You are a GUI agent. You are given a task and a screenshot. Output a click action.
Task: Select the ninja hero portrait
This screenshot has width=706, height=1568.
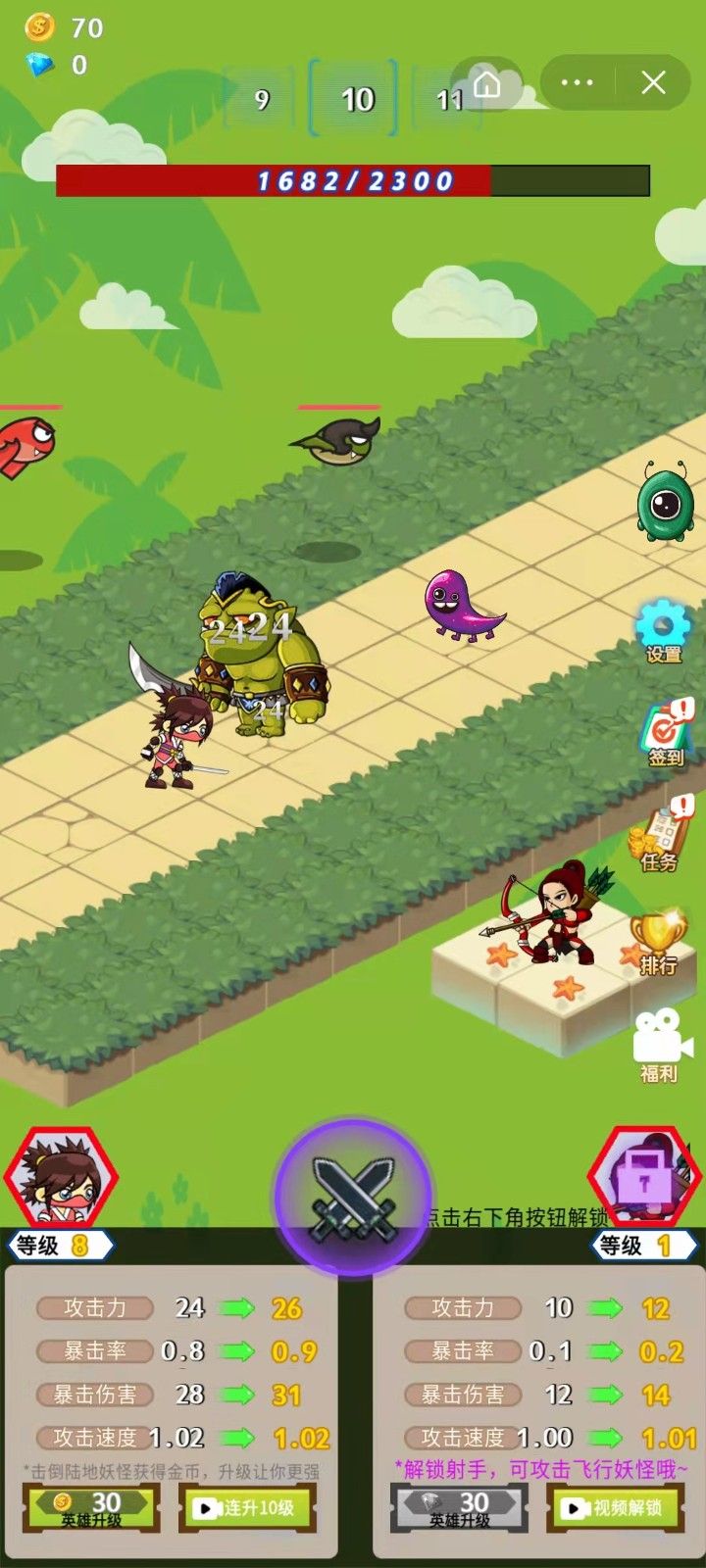pyautogui.click(x=61, y=1177)
